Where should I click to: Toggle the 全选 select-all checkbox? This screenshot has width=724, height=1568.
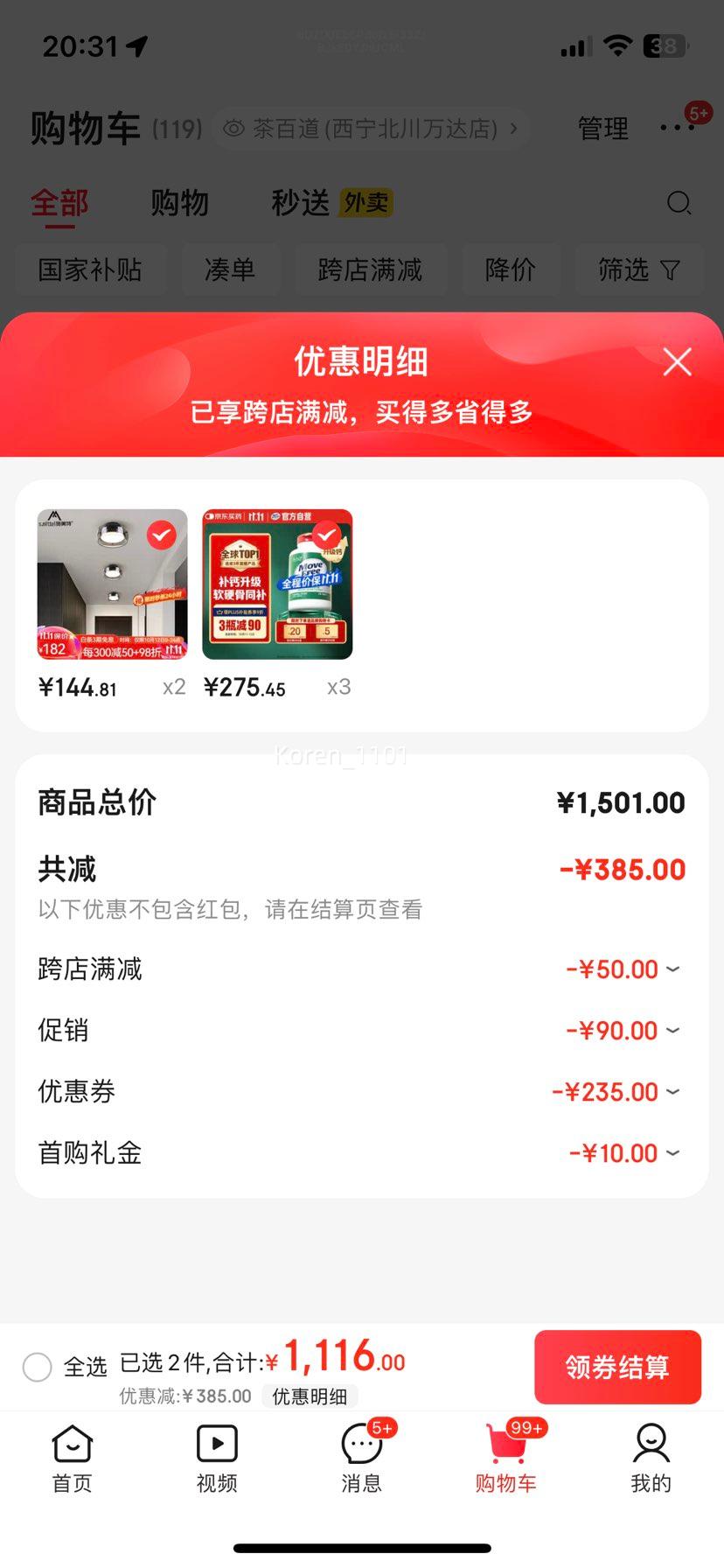(x=38, y=1366)
